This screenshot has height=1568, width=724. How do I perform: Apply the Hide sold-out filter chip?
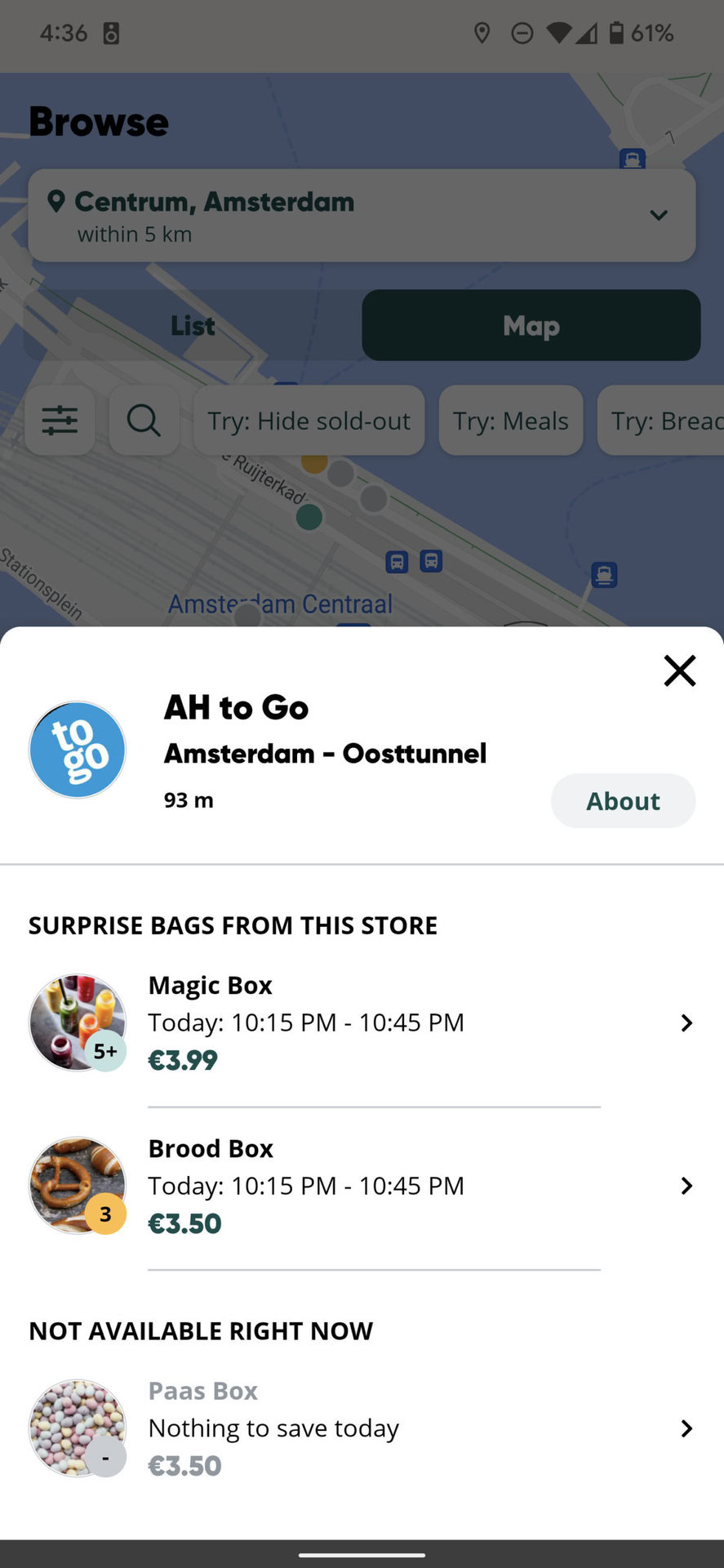click(309, 421)
